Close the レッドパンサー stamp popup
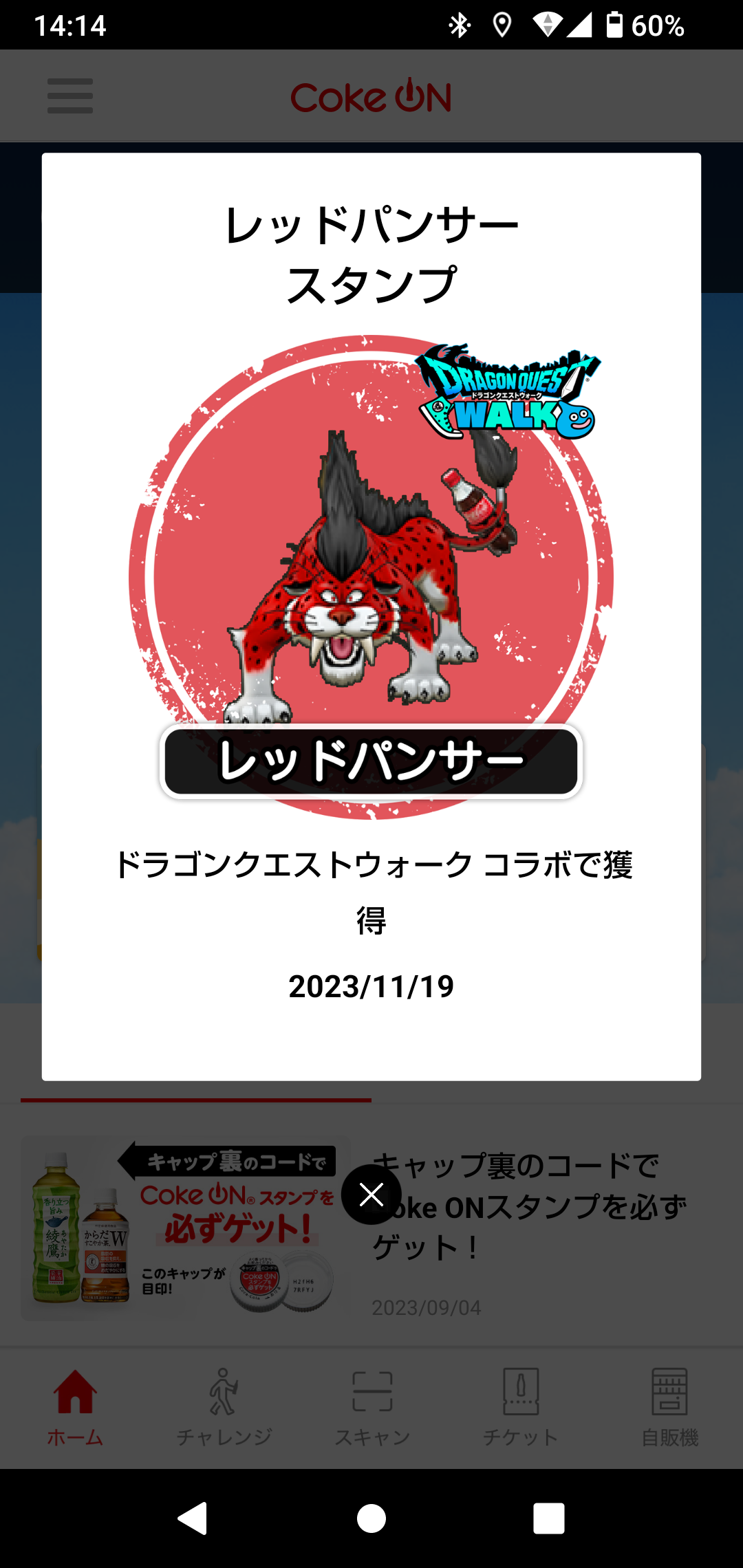Image resolution: width=743 pixels, height=1568 pixels. (371, 1195)
